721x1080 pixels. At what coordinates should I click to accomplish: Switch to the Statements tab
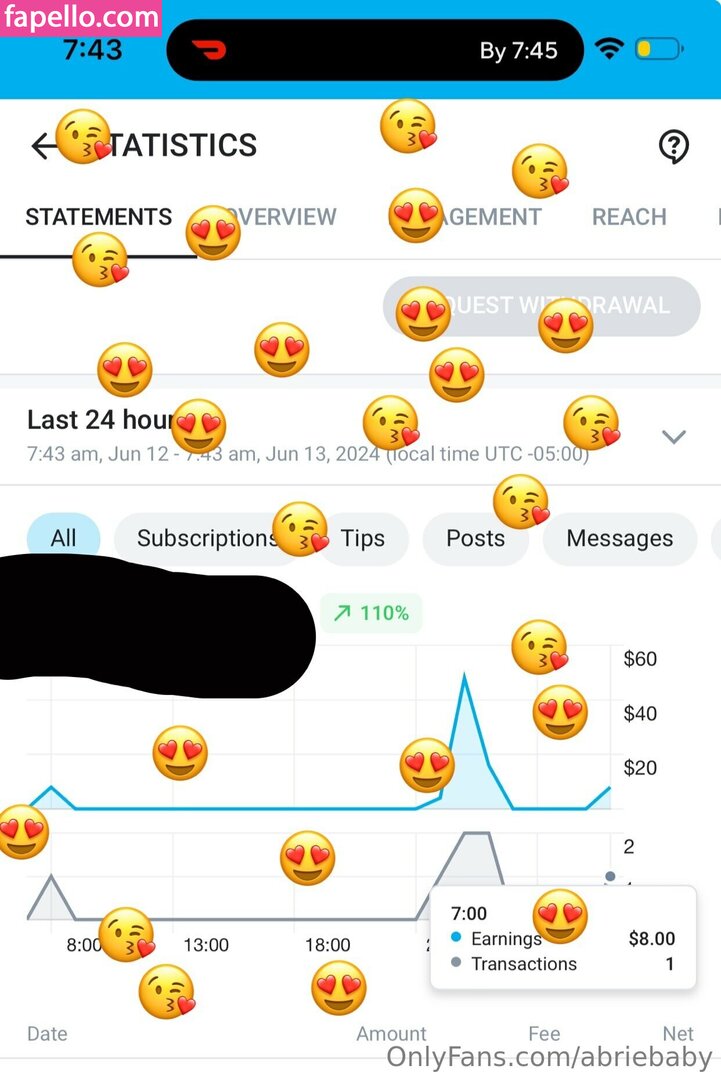pos(98,217)
